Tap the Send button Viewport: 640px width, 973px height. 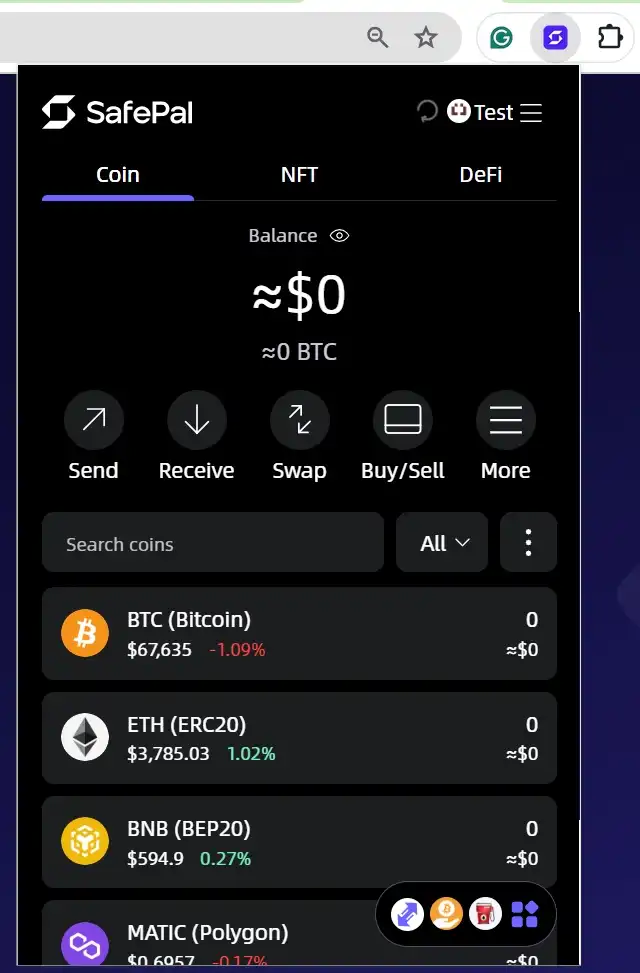[94, 420]
